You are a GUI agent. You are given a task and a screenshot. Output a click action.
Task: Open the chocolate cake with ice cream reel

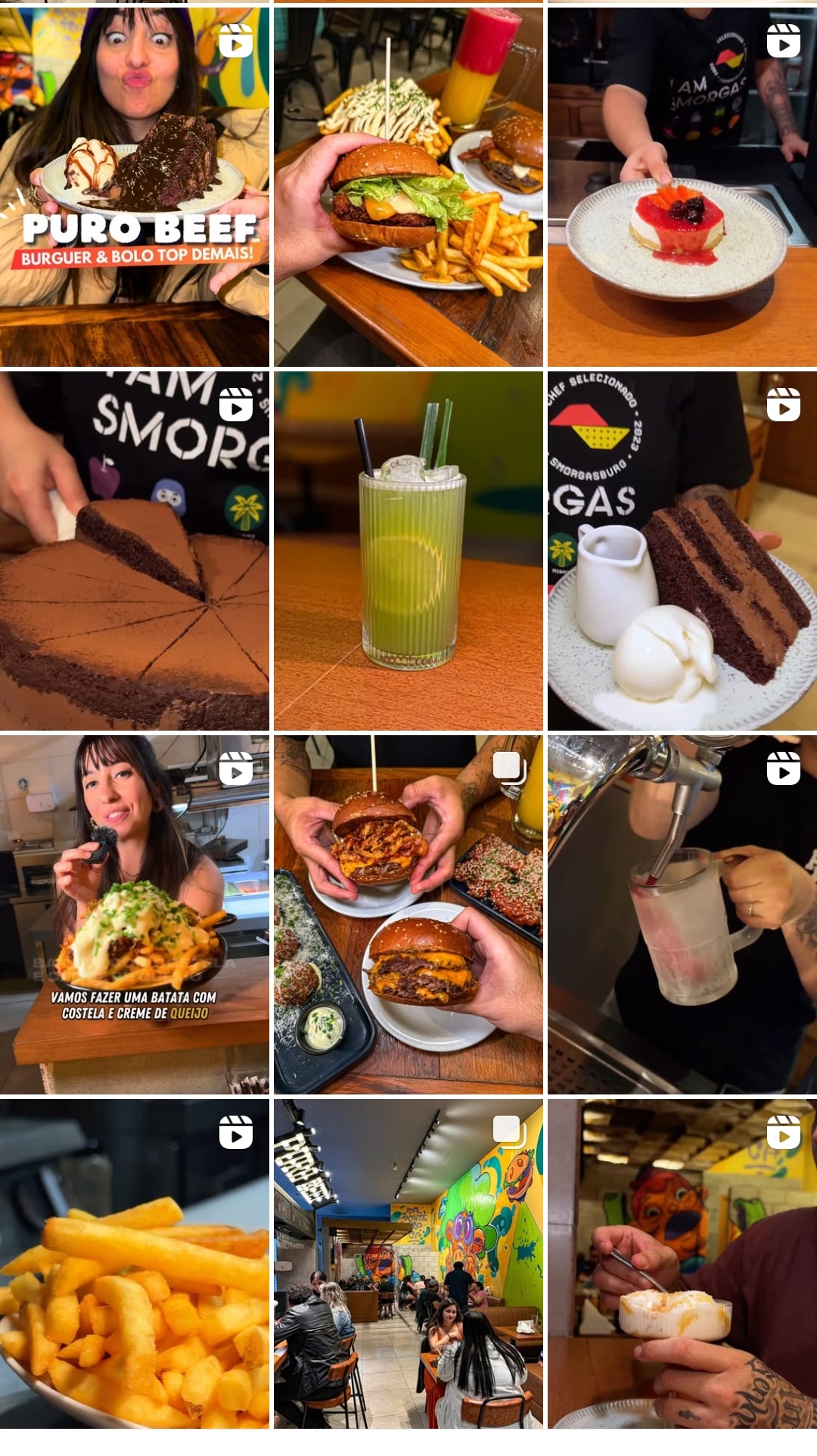pyautogui.click(x=682, y=551)
